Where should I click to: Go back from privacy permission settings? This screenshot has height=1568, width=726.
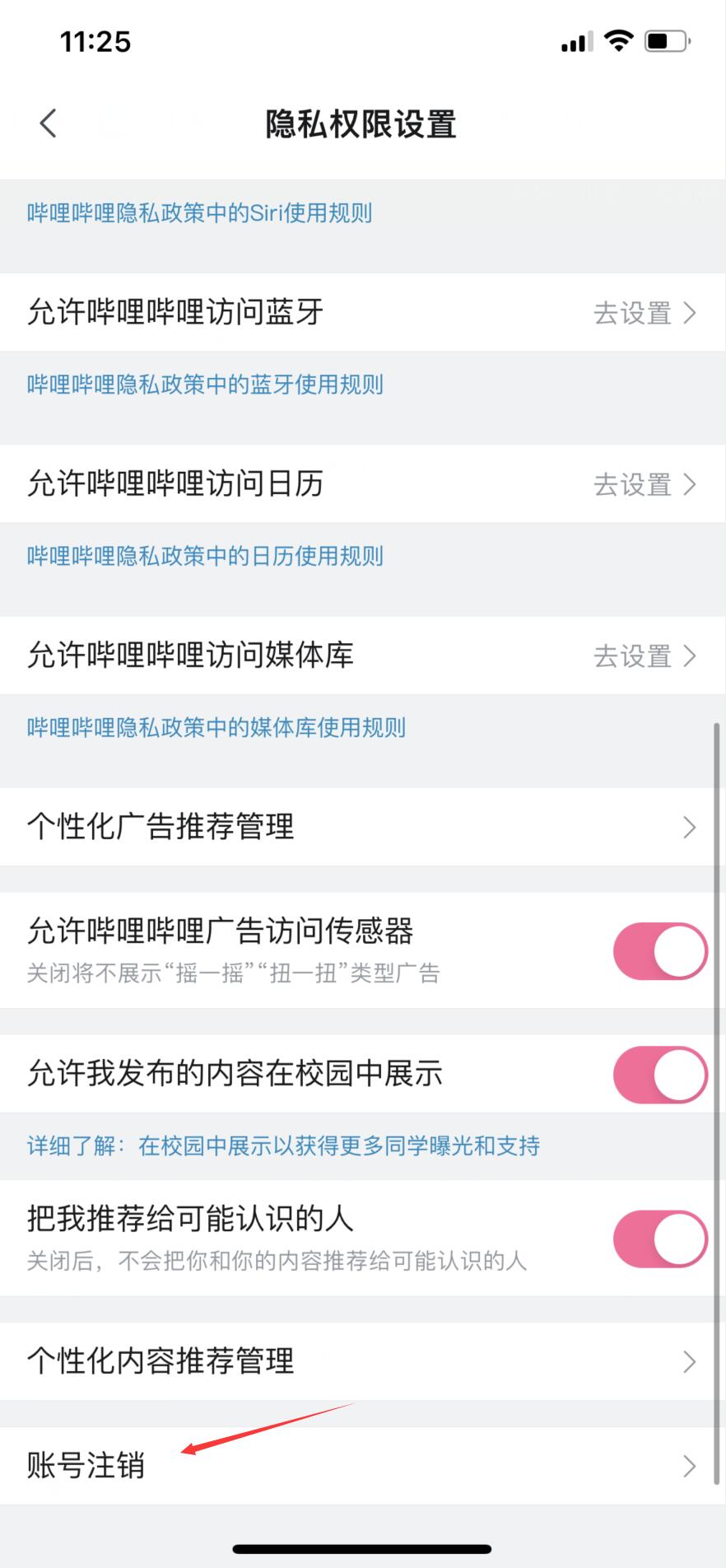pos(49,124)
